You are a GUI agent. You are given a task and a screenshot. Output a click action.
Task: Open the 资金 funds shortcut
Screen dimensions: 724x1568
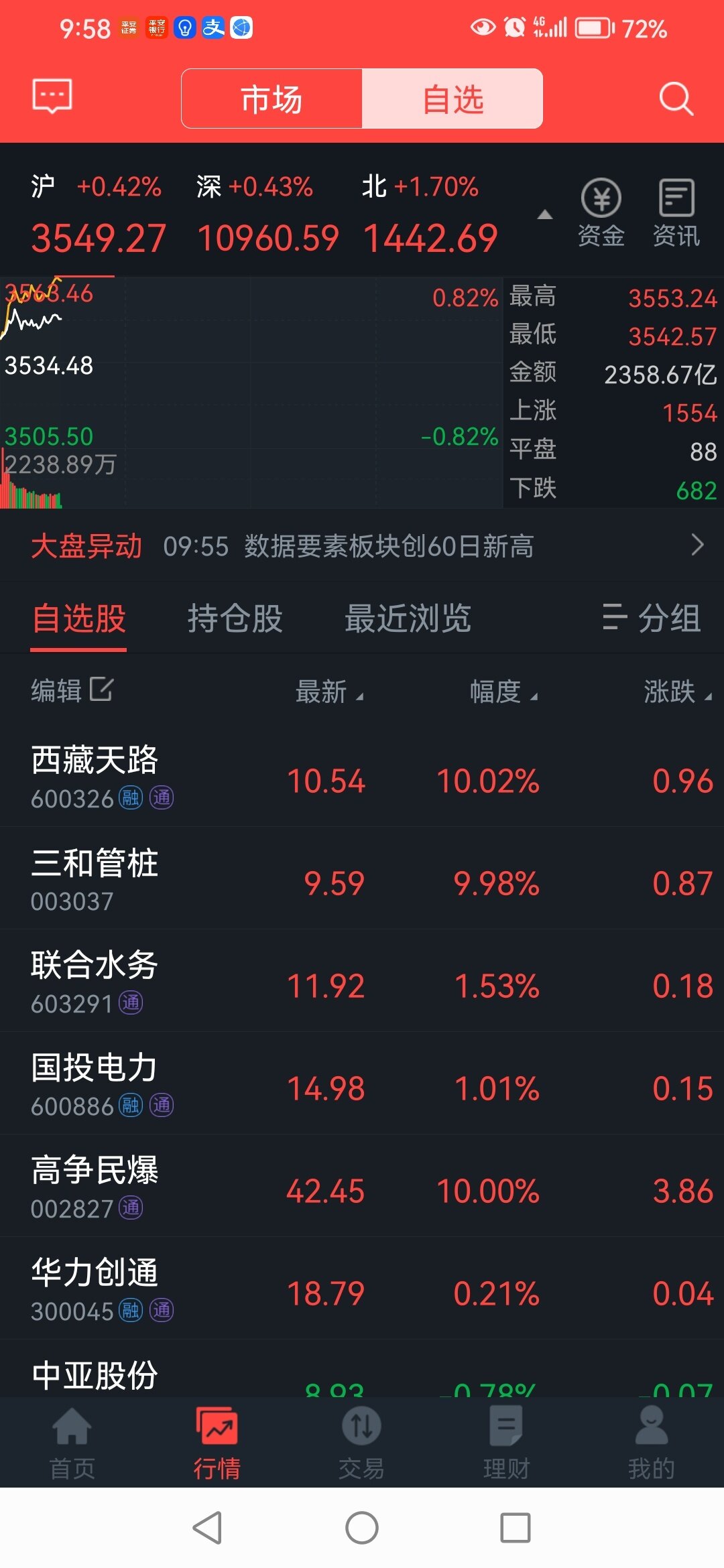601,213
